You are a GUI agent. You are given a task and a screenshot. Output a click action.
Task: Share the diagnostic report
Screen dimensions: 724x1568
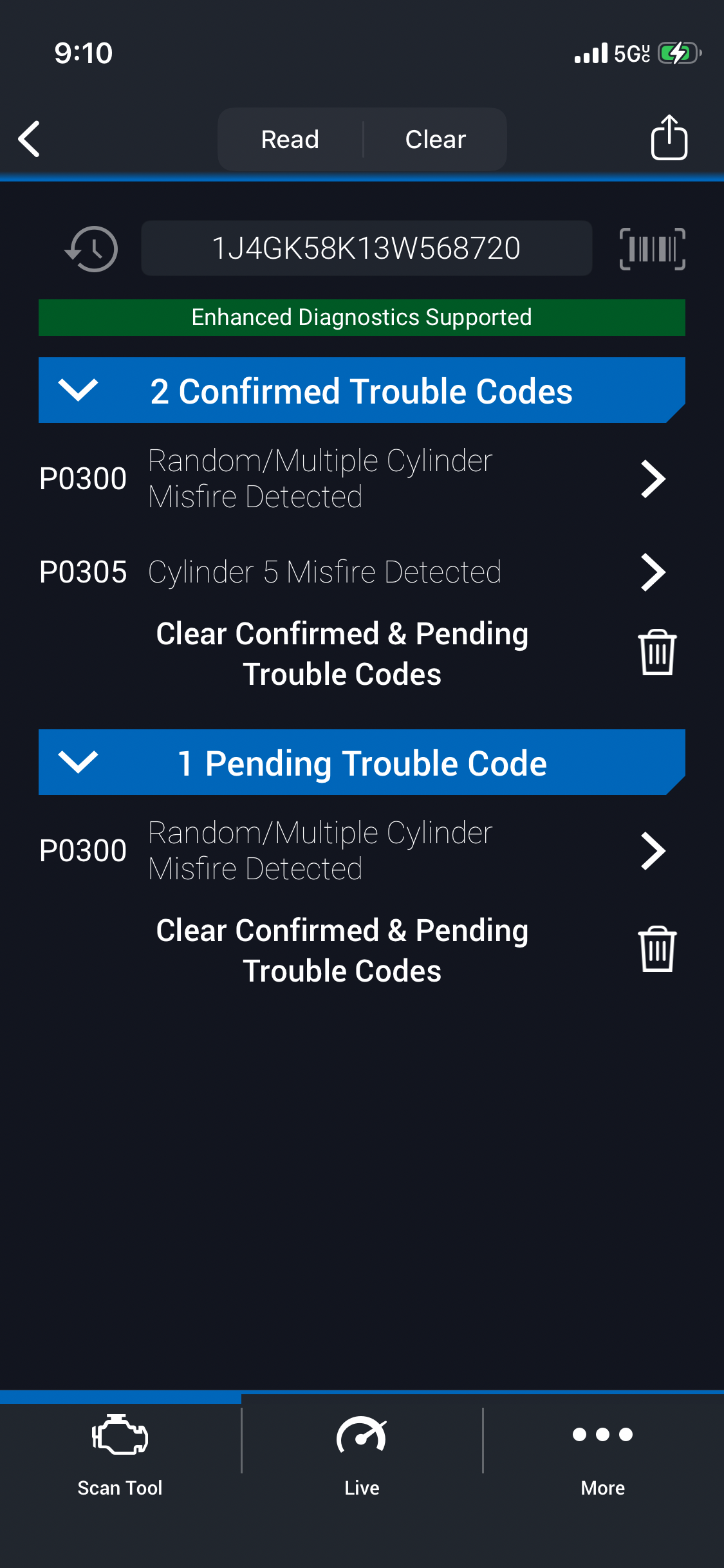669,137
